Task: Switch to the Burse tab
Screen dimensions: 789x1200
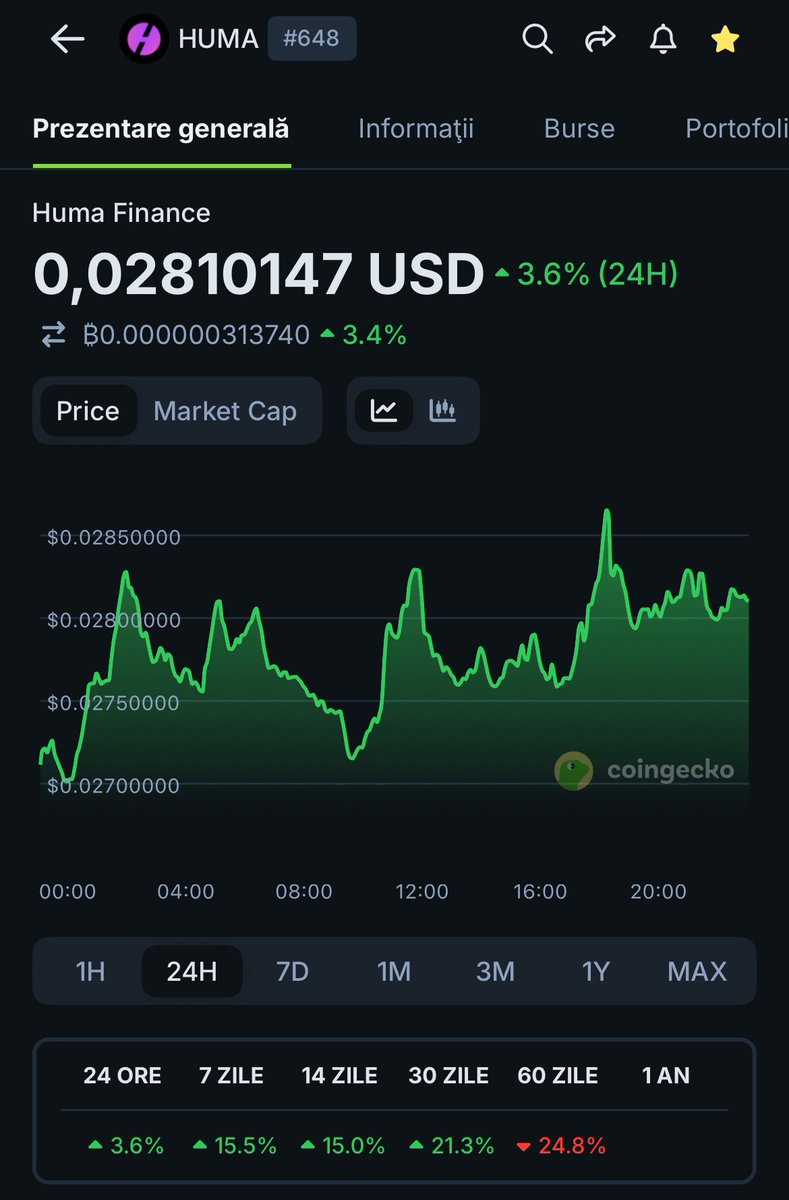Action: coord(579,129)
